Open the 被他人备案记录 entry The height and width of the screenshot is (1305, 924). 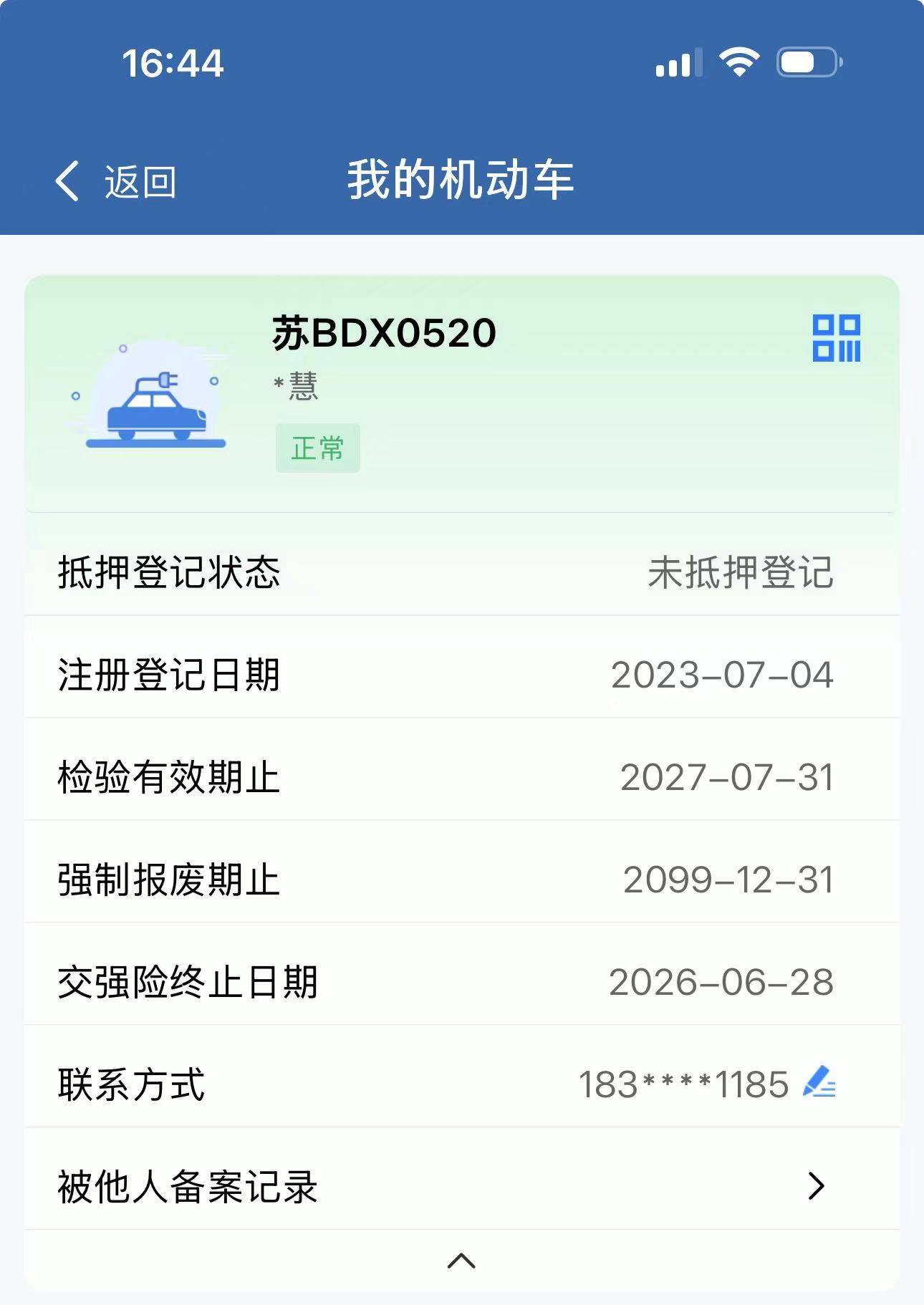[190, 1186]
